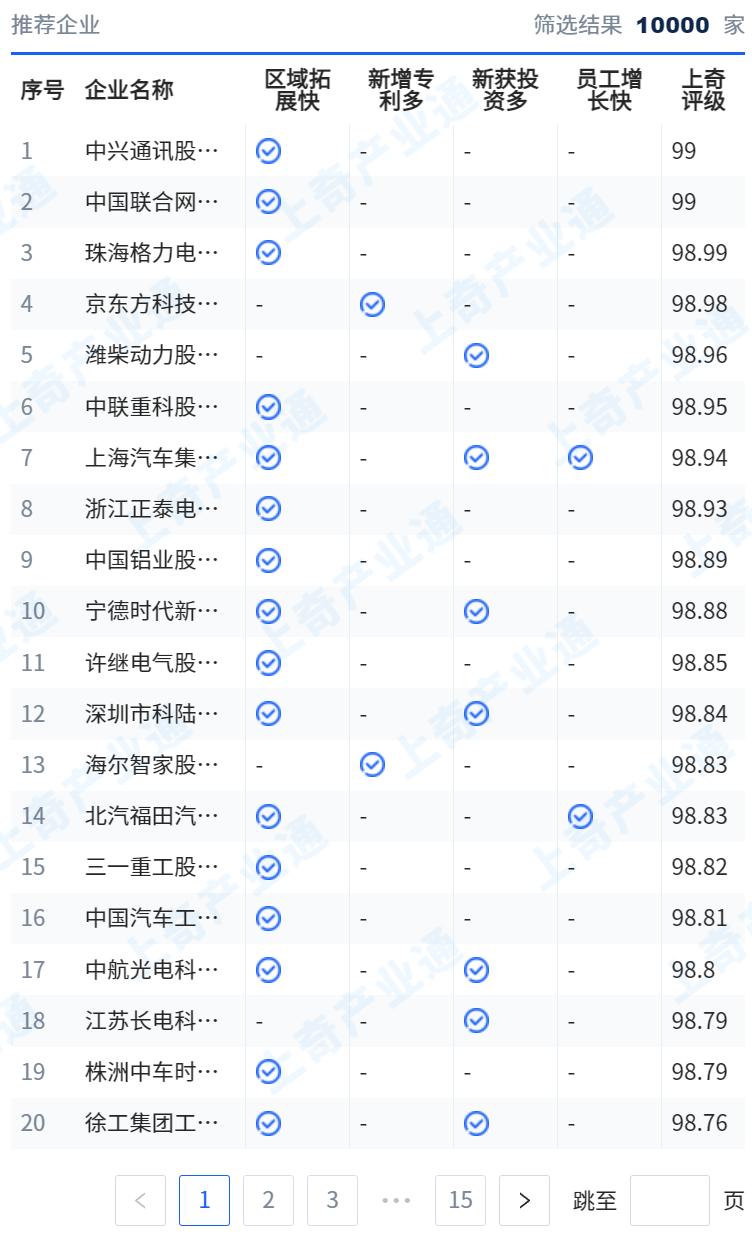Click 海尔智家's 新增专利多 icon

click(372, 765)
